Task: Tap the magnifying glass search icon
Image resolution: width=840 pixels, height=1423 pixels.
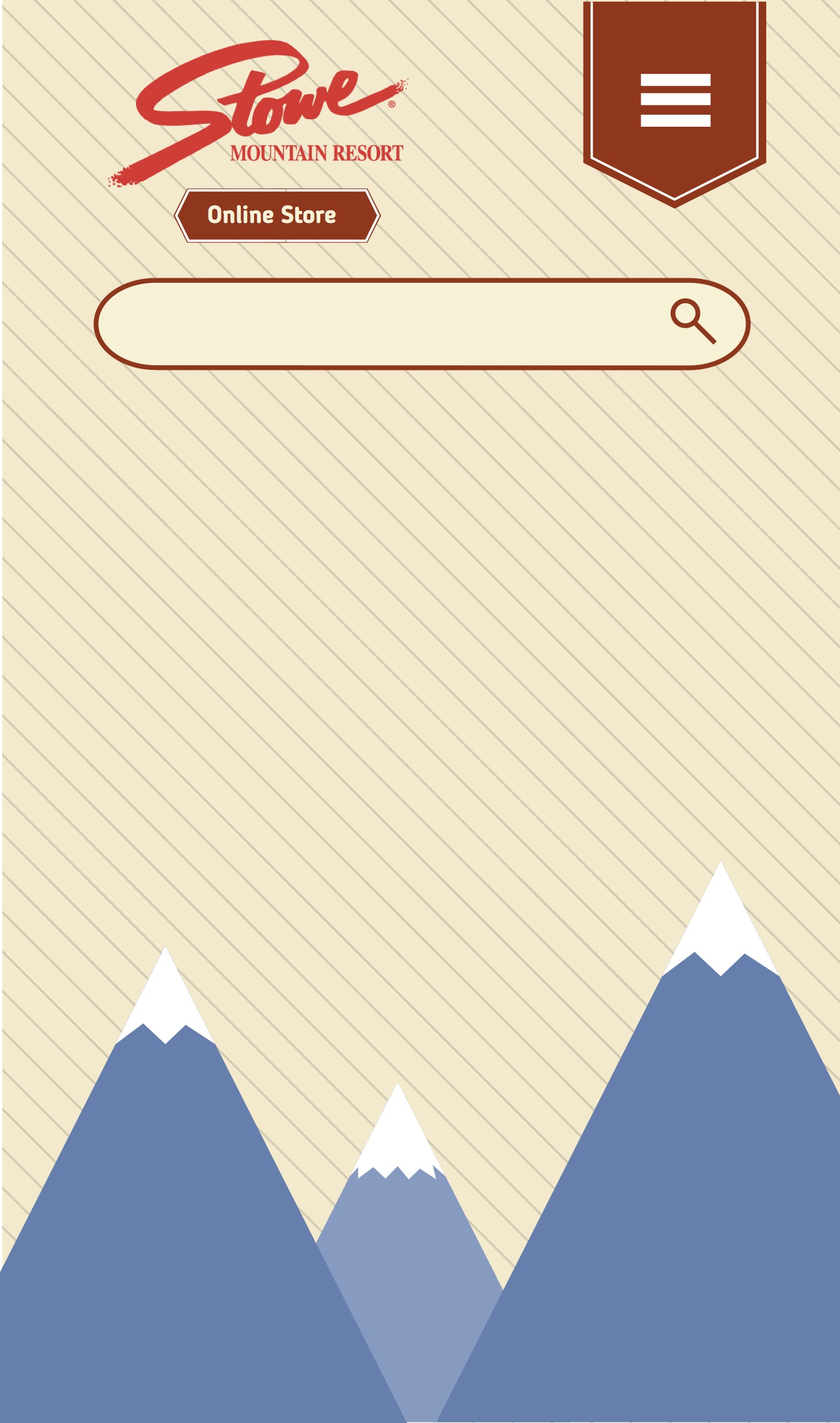Action: point(693,321)
